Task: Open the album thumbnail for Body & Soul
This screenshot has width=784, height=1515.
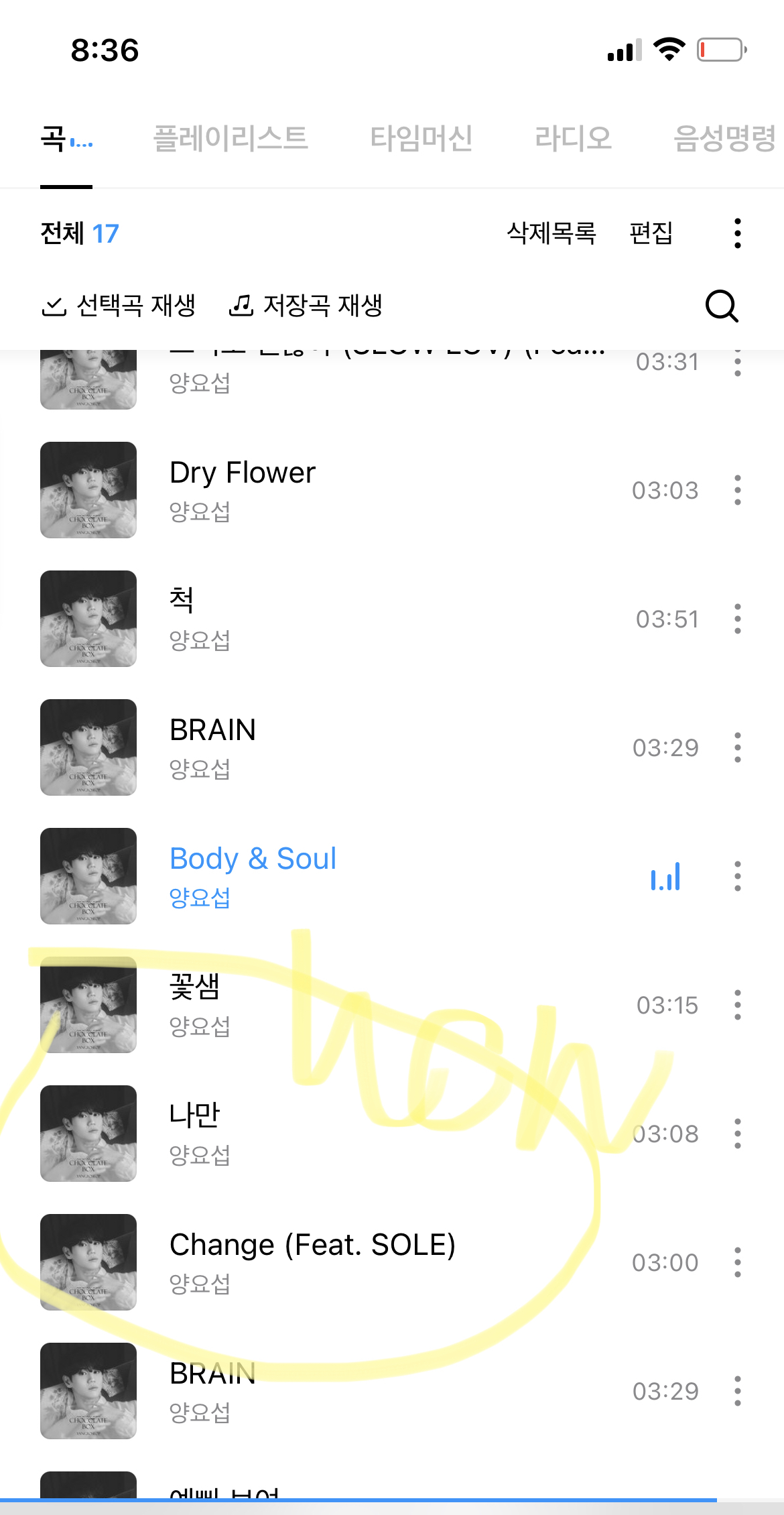Action: [x=88, y=876]
